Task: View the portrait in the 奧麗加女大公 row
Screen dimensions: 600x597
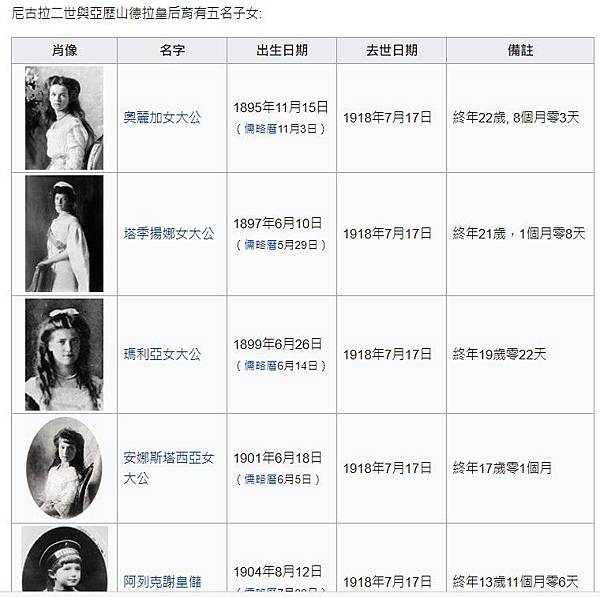Action: pos(64,118)
